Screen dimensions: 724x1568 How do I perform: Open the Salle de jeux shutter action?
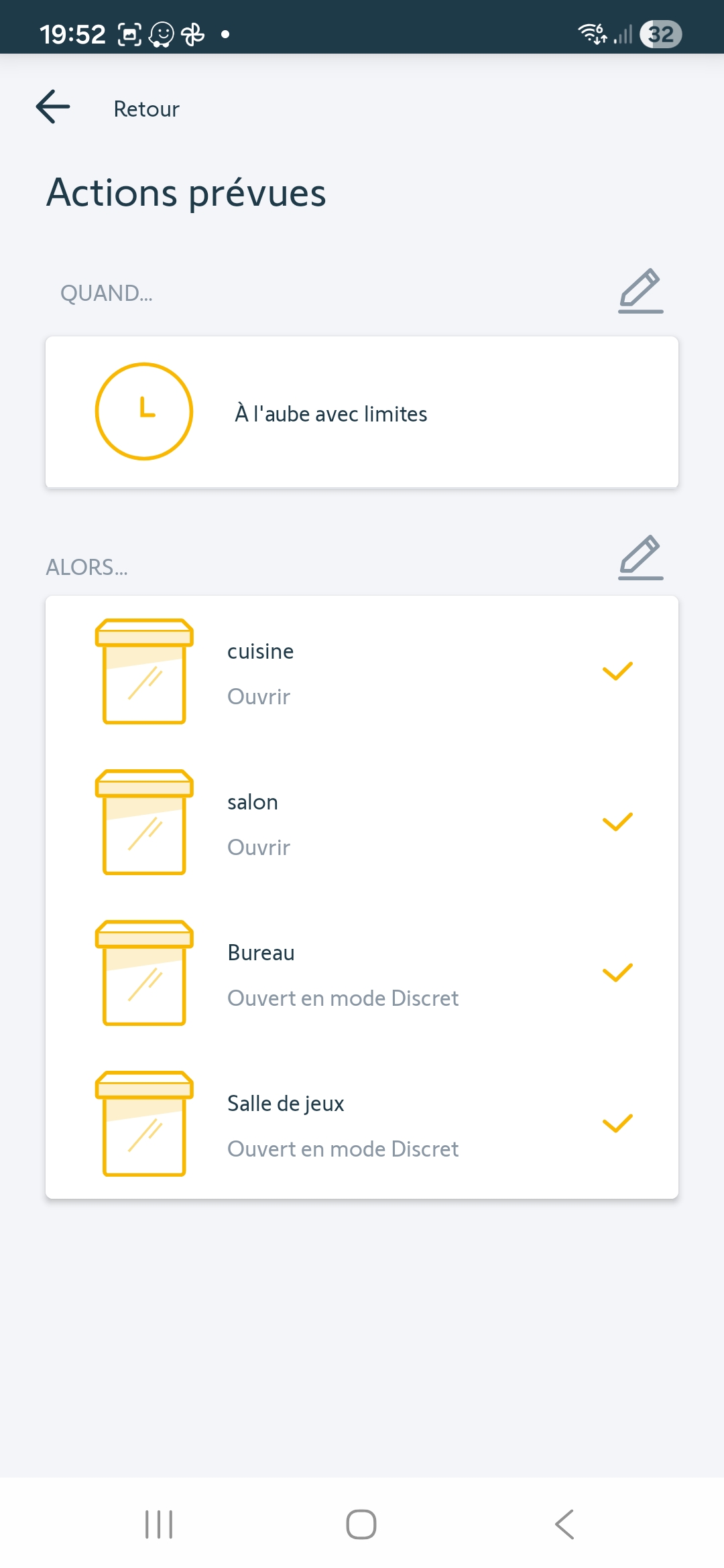pos(362,1124)
